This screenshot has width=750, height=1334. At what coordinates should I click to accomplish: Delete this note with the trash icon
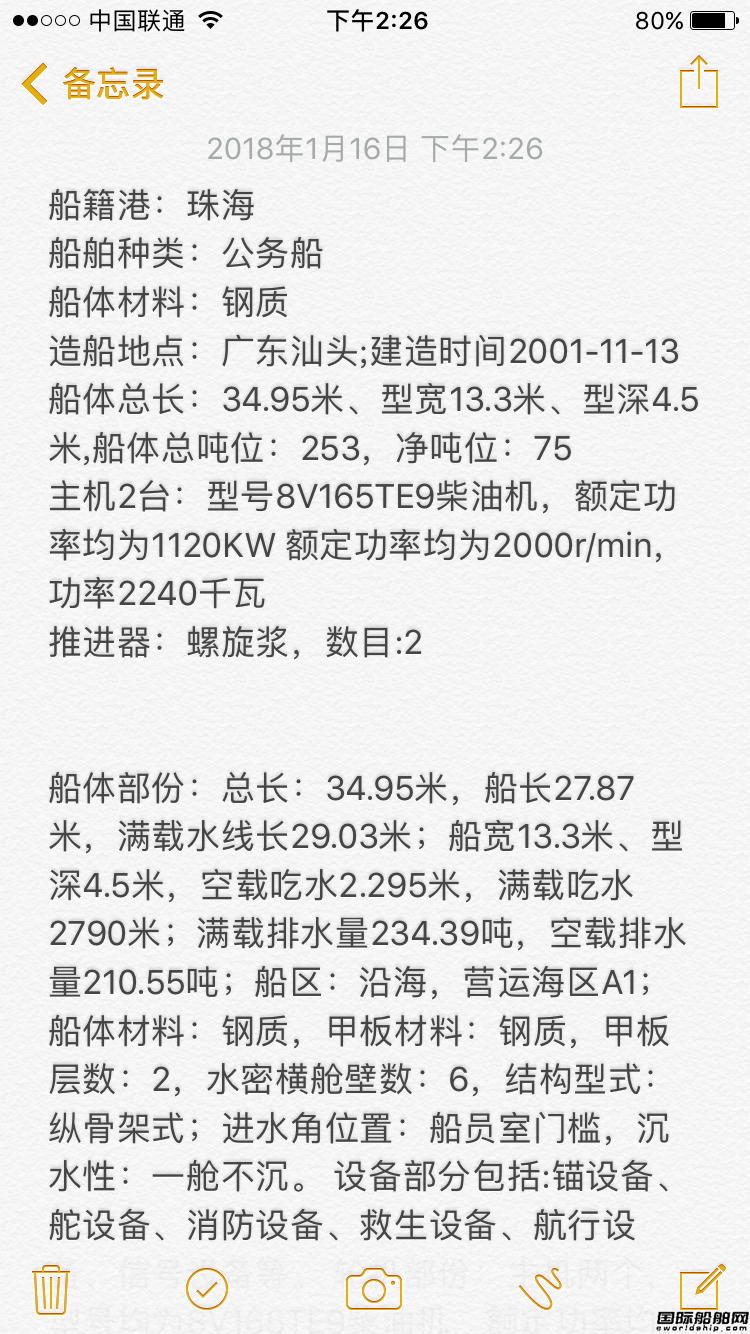[x=50, y=1287]
